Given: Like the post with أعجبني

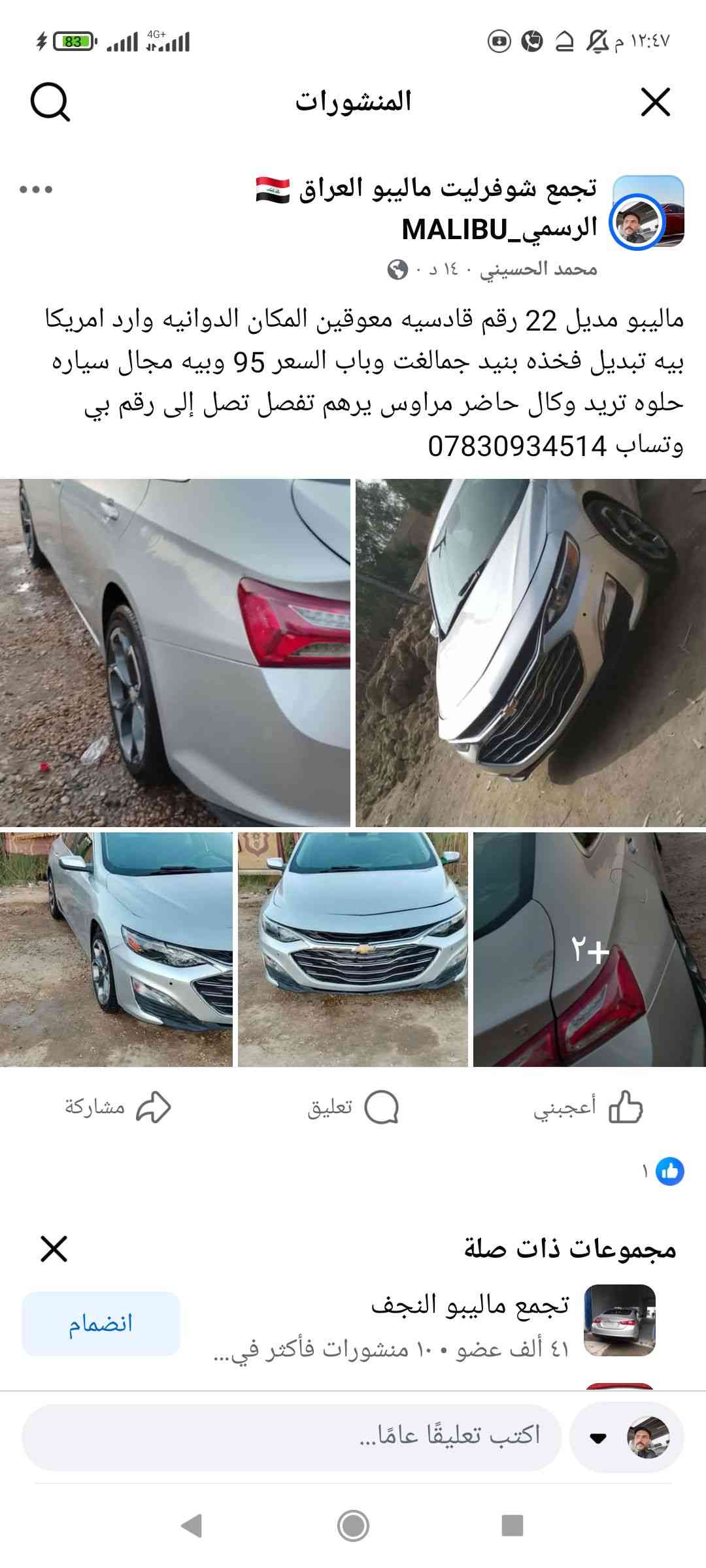Looking at the screenshot, I should click(588, 1107).
